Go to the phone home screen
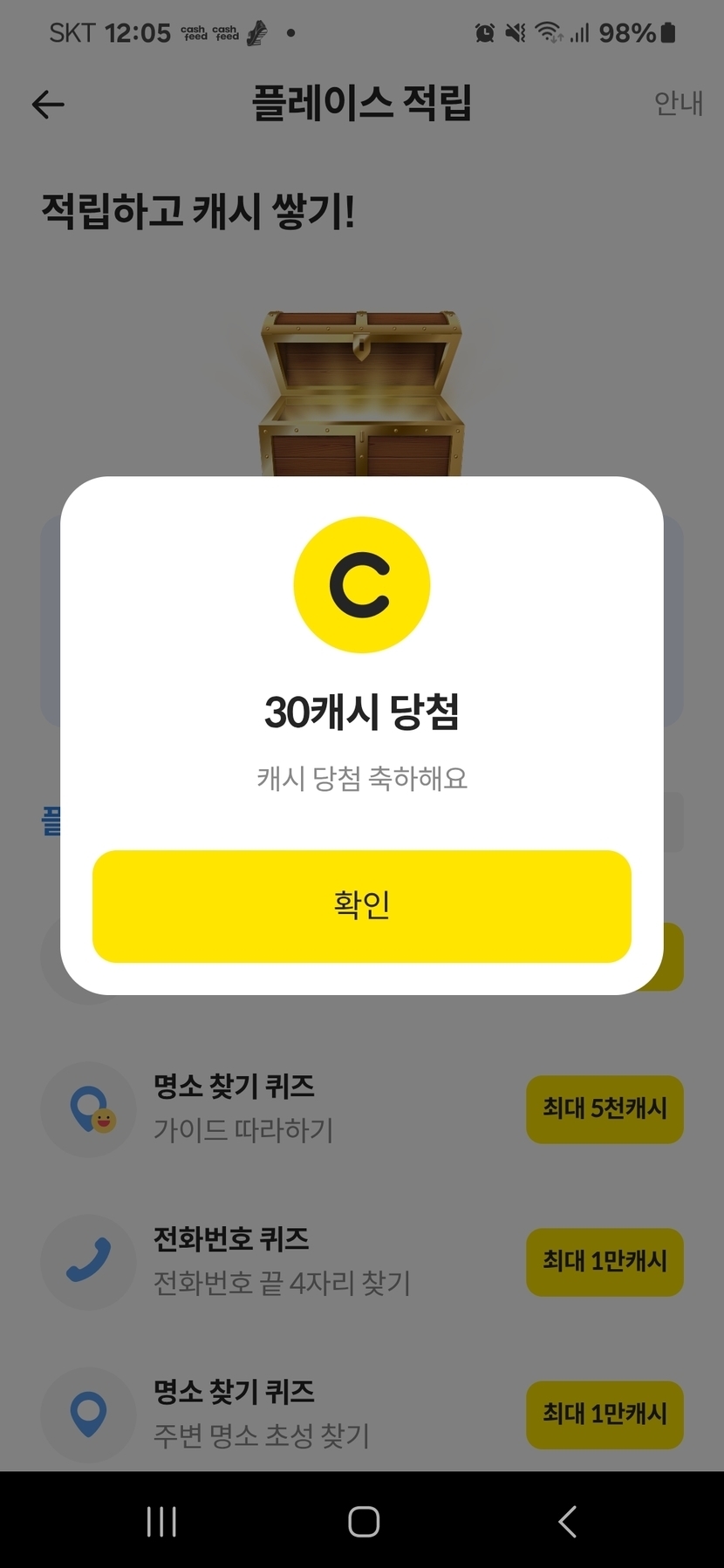Image resolution: width=724 pixels, height=1568 pixels. coord(363,1522)
